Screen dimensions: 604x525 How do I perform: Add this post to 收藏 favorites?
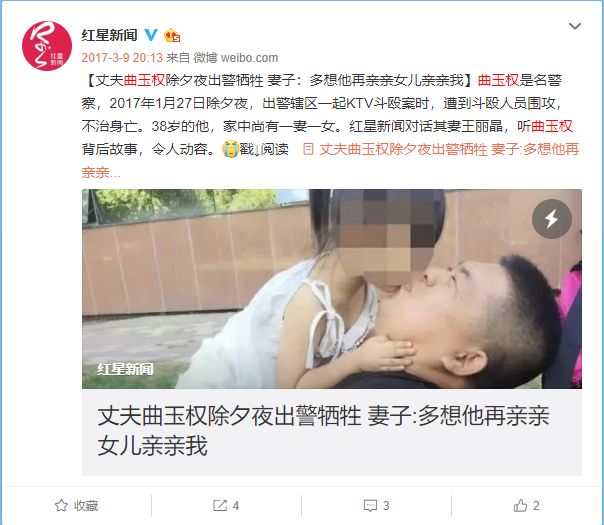(x=78, y=505)
